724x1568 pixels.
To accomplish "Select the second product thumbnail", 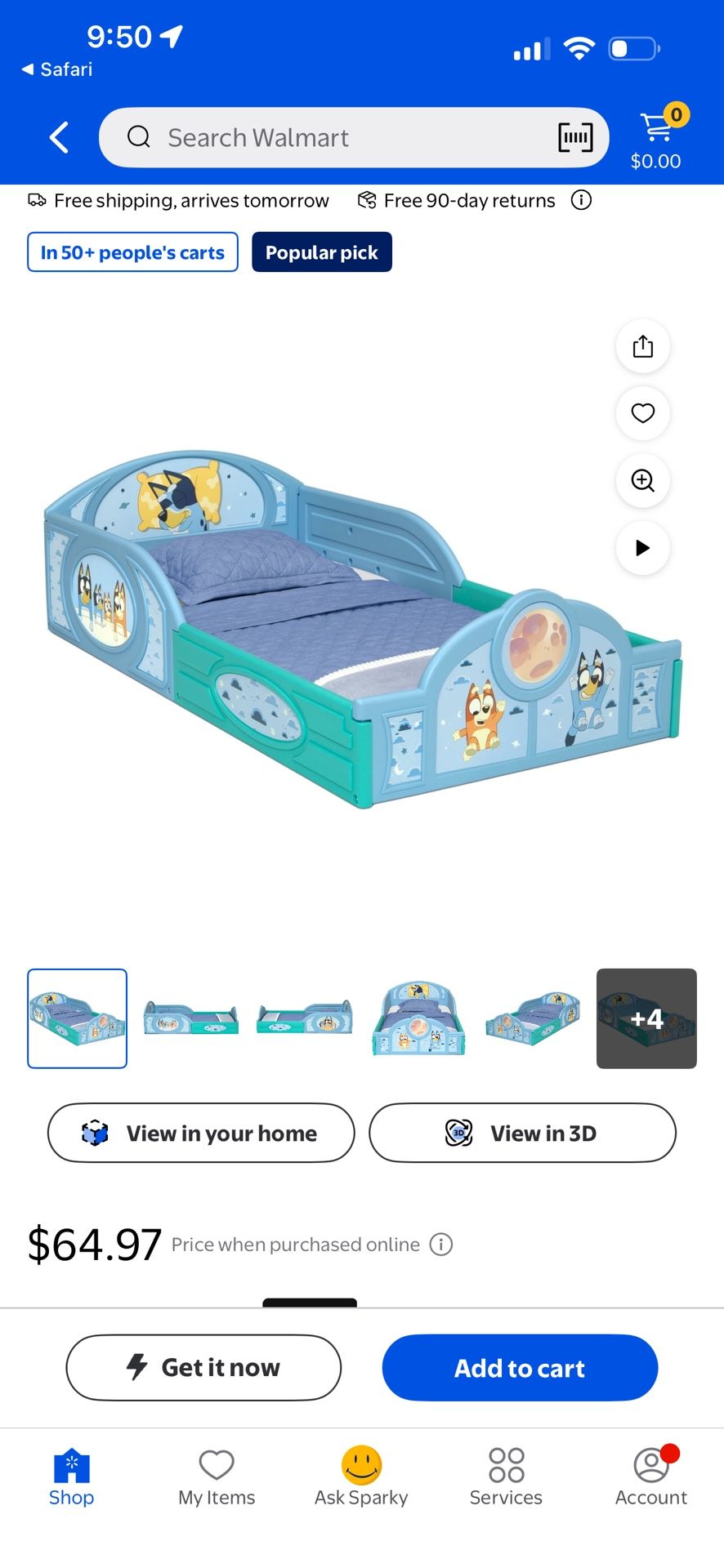I will tap(190, 1018).
